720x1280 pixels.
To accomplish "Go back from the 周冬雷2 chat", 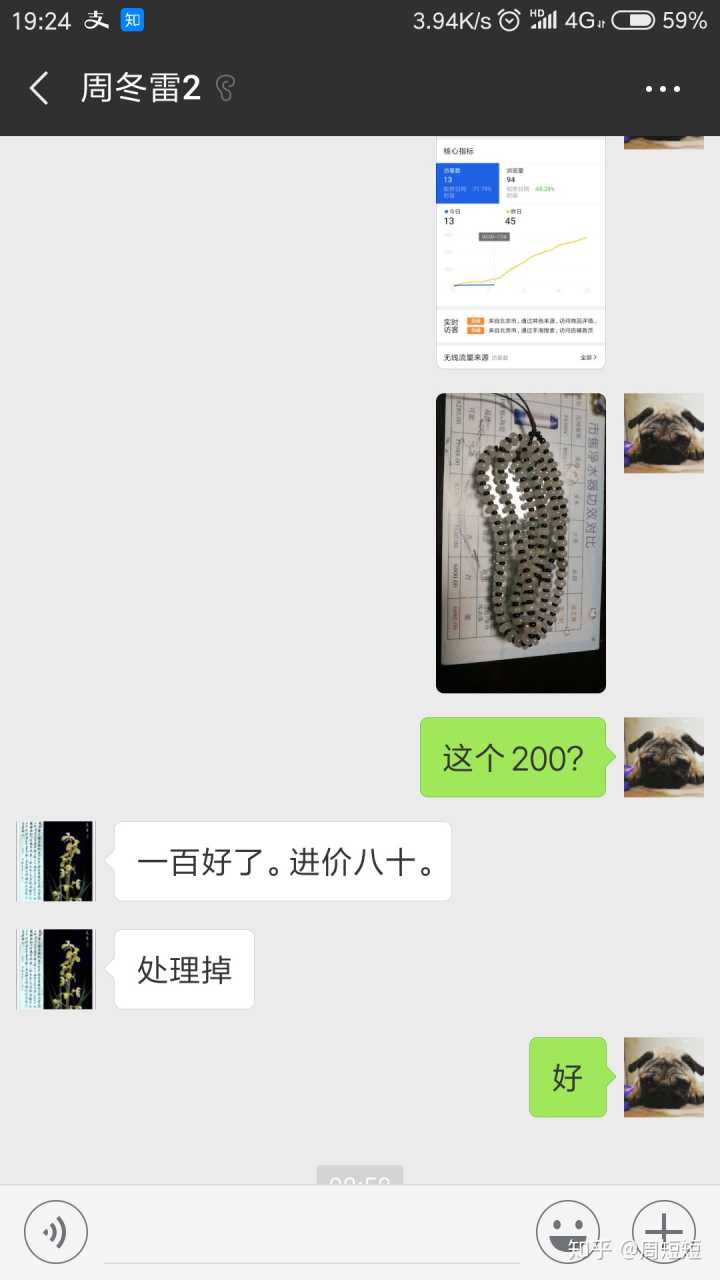I will (x=38, y=88).
